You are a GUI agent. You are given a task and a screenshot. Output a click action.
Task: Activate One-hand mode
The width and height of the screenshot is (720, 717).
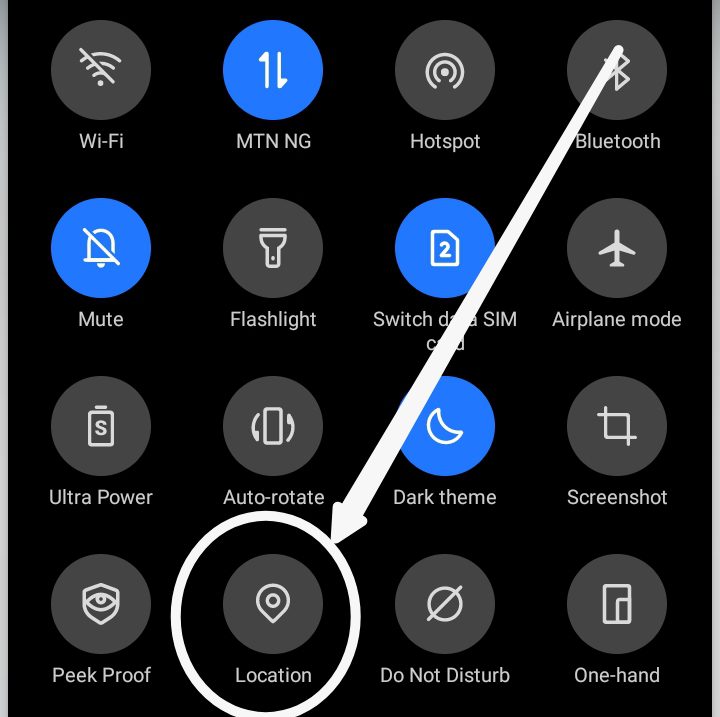click(617, 604)
